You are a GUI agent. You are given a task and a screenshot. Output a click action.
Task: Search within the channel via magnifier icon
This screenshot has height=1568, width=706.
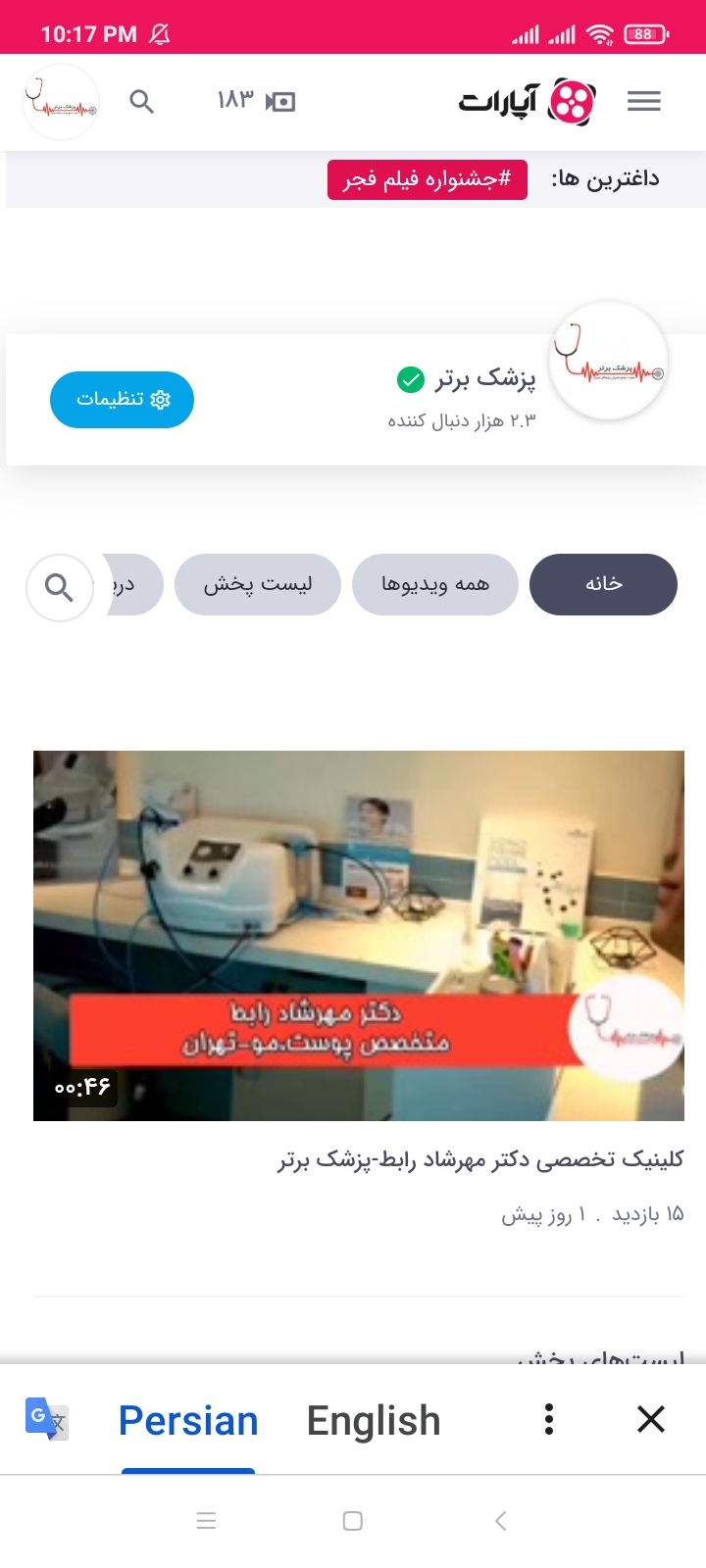pyautogui.click(x=60, y=587)
